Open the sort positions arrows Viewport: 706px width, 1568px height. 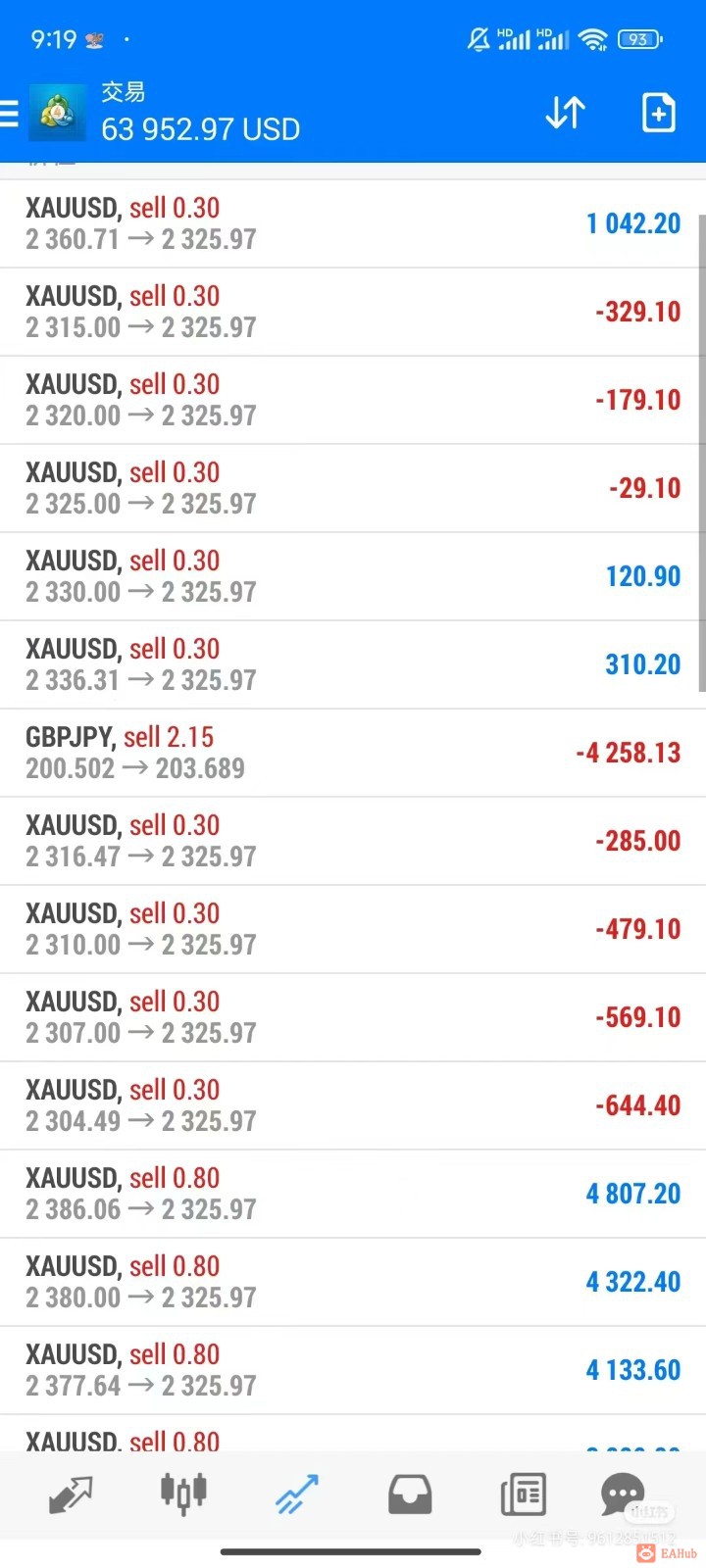click(565, 114)
